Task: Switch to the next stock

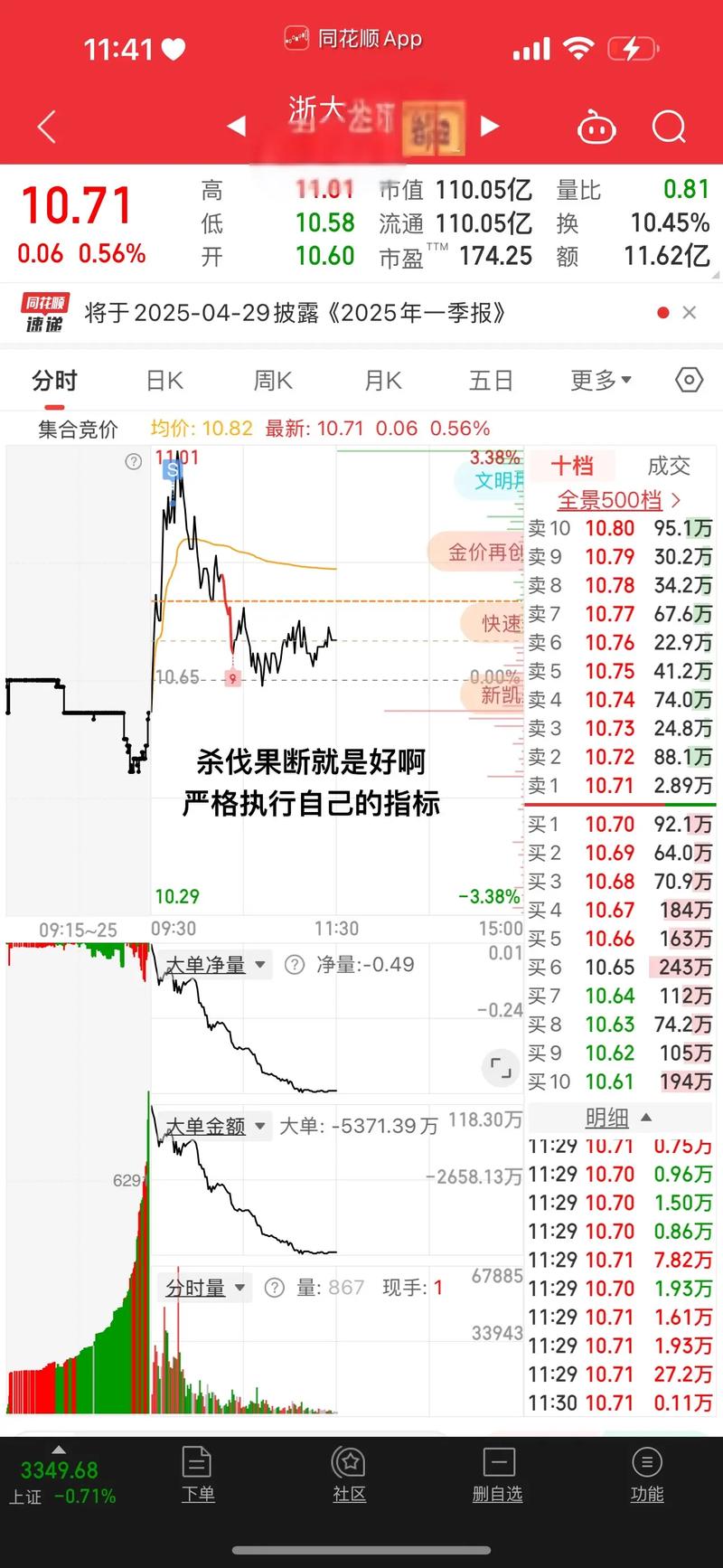Action: click(x=489, y=126)
